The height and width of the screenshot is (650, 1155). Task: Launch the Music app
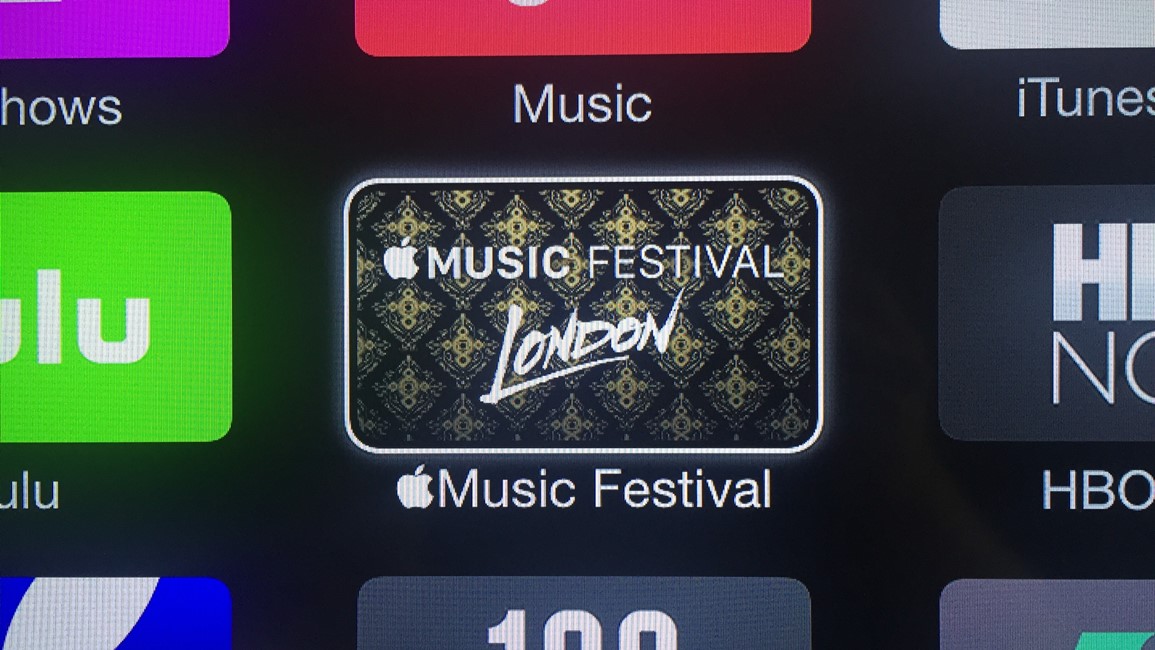[x=583, y=26]
